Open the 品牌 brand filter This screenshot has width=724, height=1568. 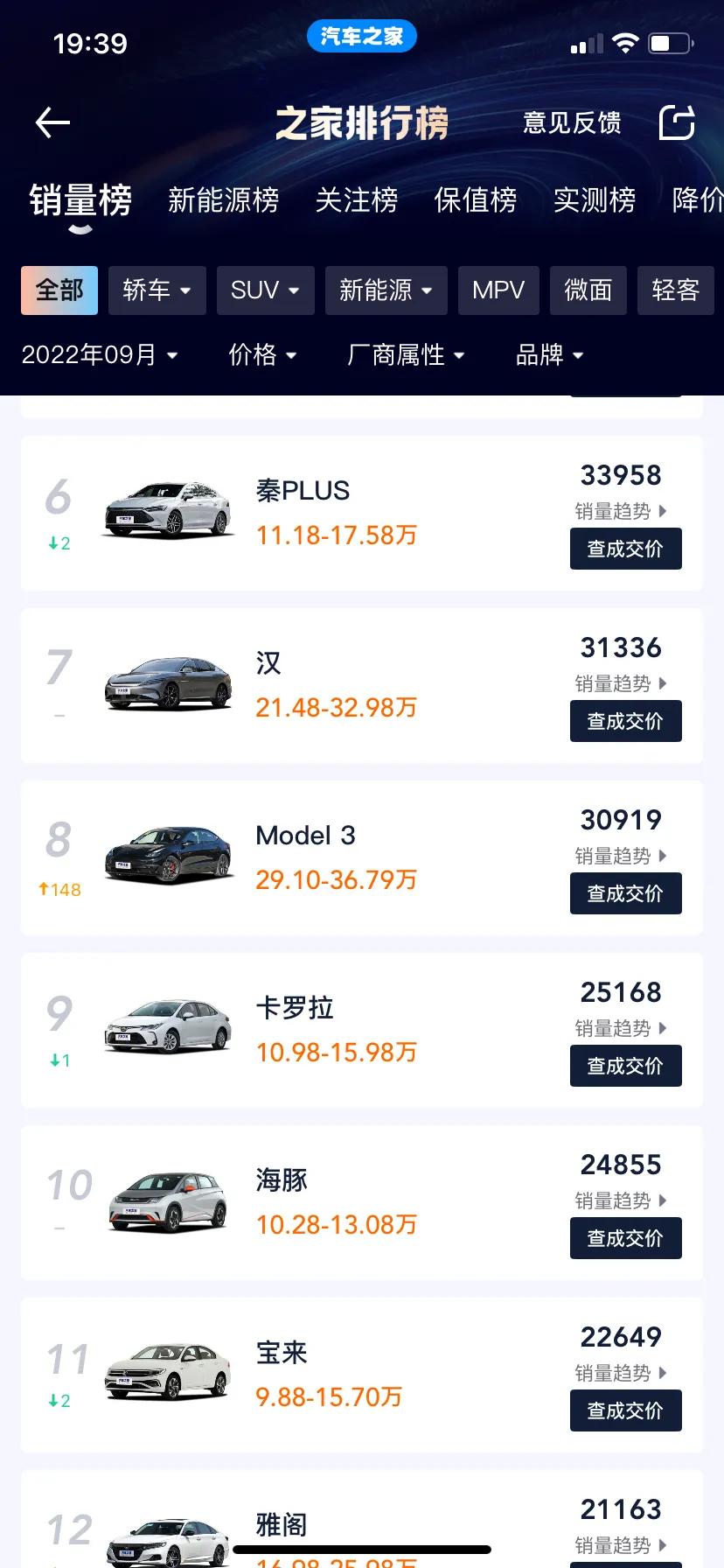(550, 354)
